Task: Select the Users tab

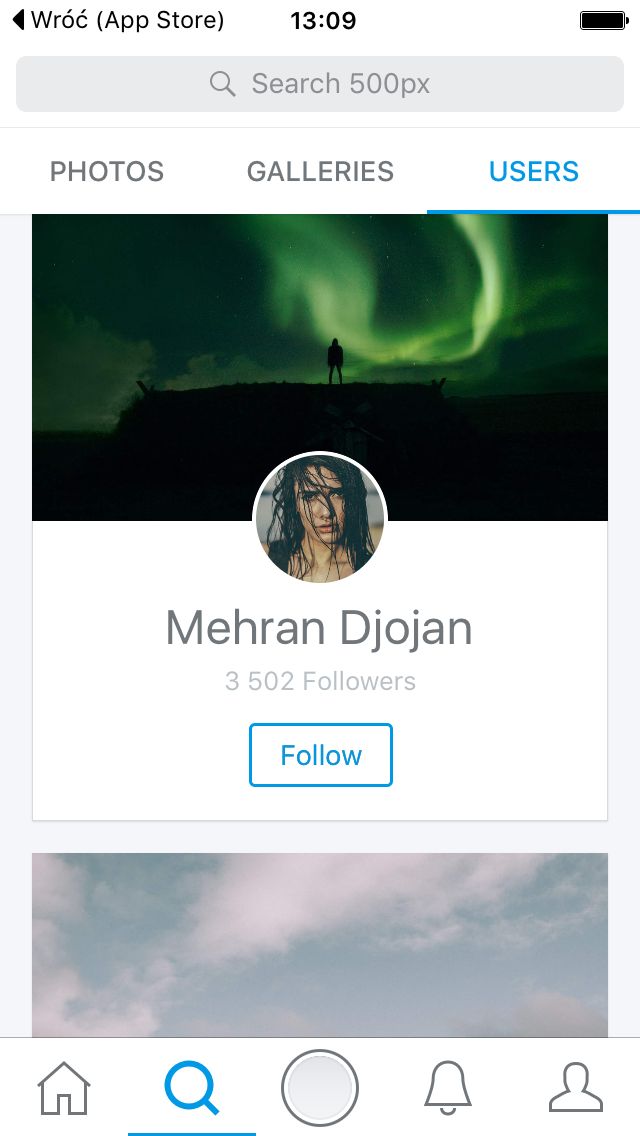Action: coord(533,172)
